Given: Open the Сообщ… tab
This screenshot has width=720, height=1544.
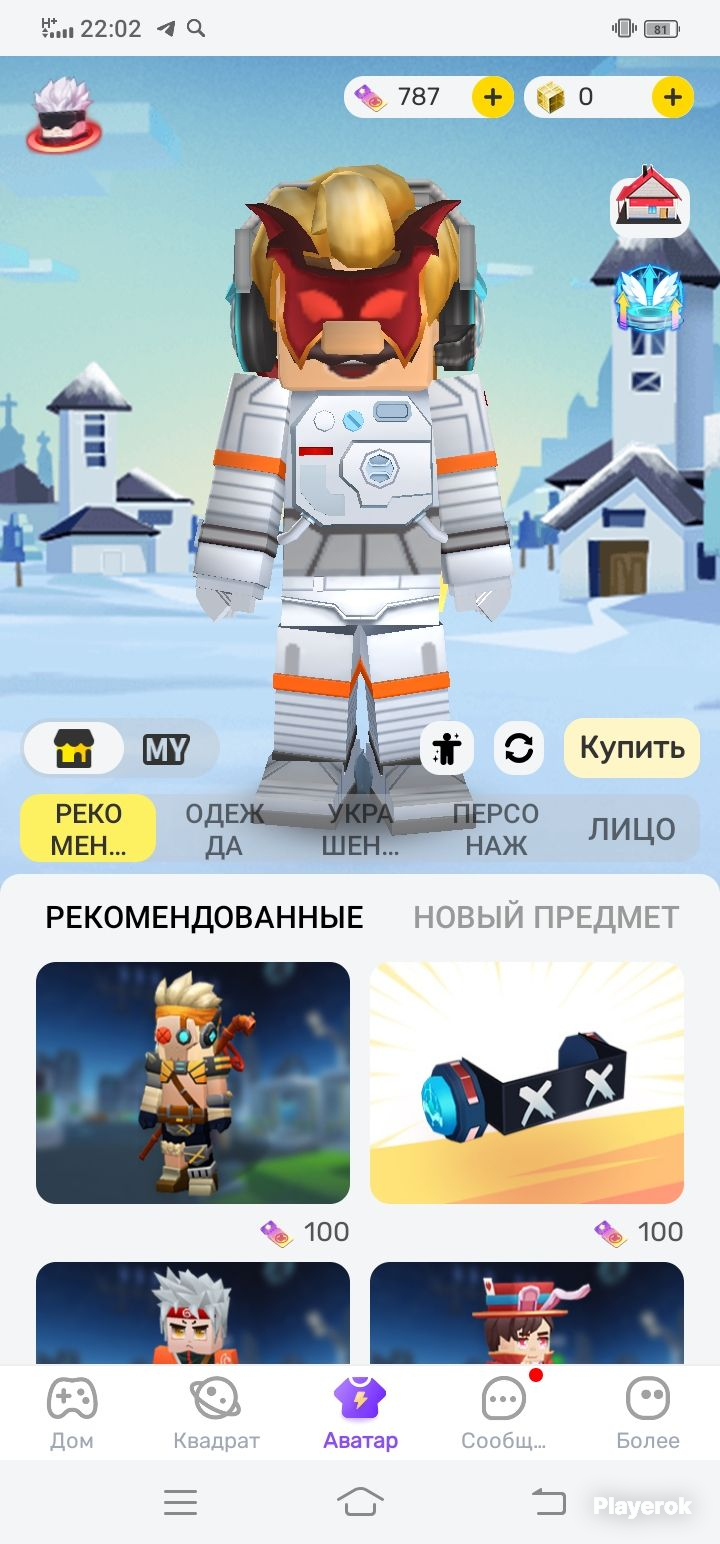Looking at the screenshot, I should [504, 1414].
